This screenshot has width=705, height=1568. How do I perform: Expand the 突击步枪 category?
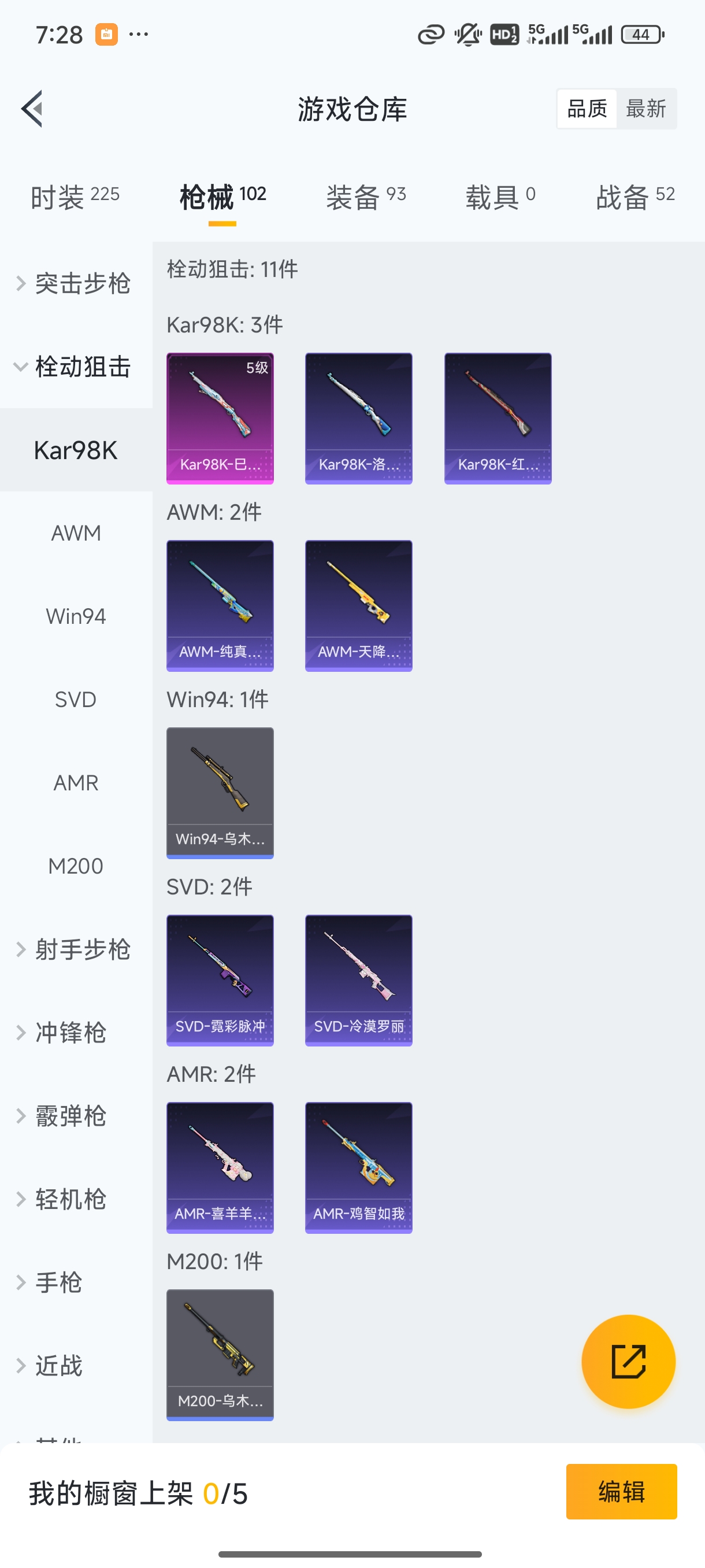pos(82,283)
